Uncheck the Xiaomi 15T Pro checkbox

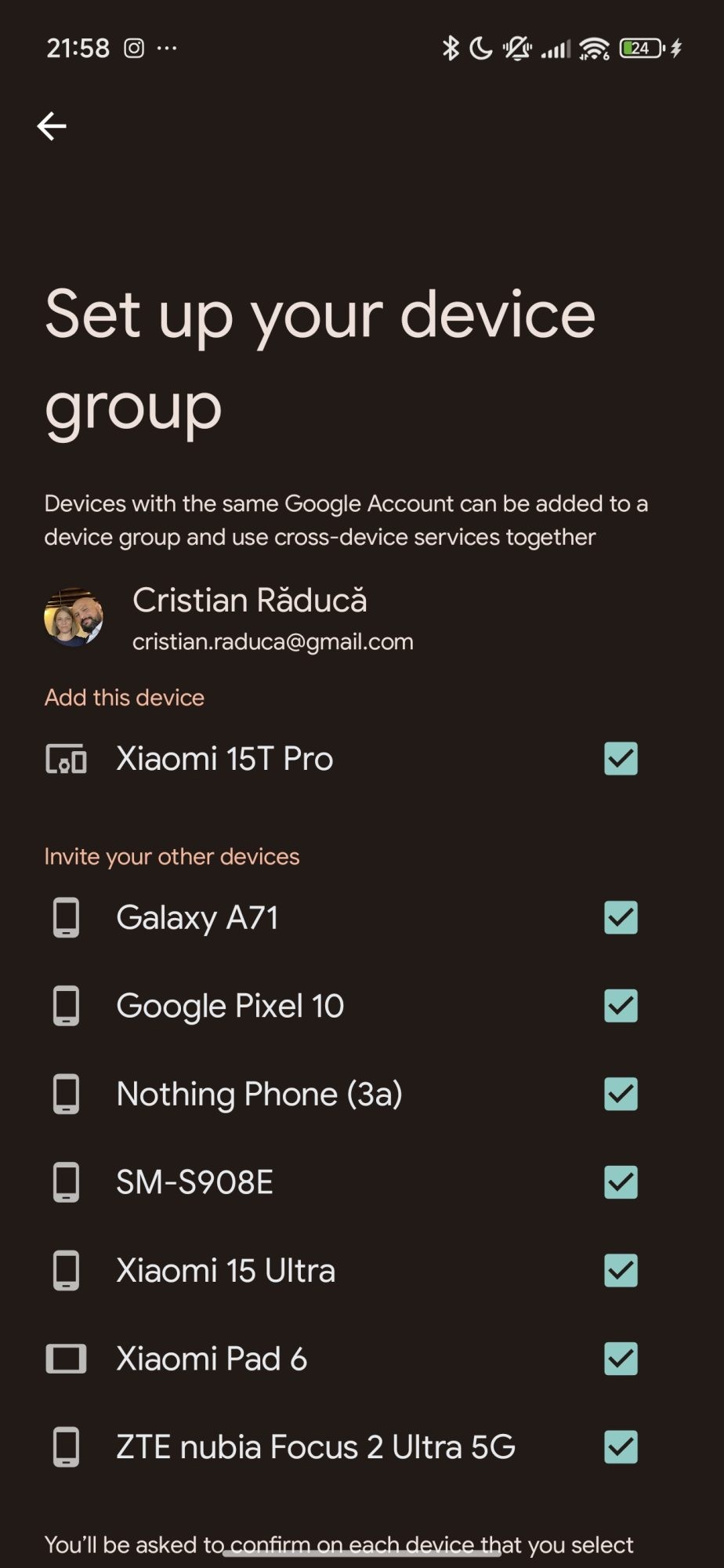click(x=621, y=759)
